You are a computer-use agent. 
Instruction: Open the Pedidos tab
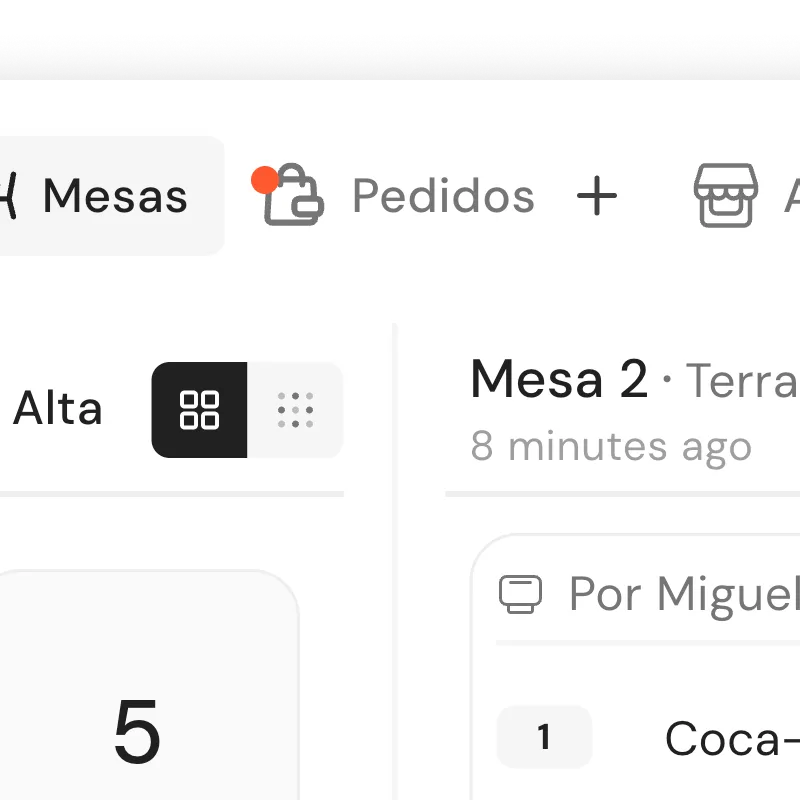point(400,196)
